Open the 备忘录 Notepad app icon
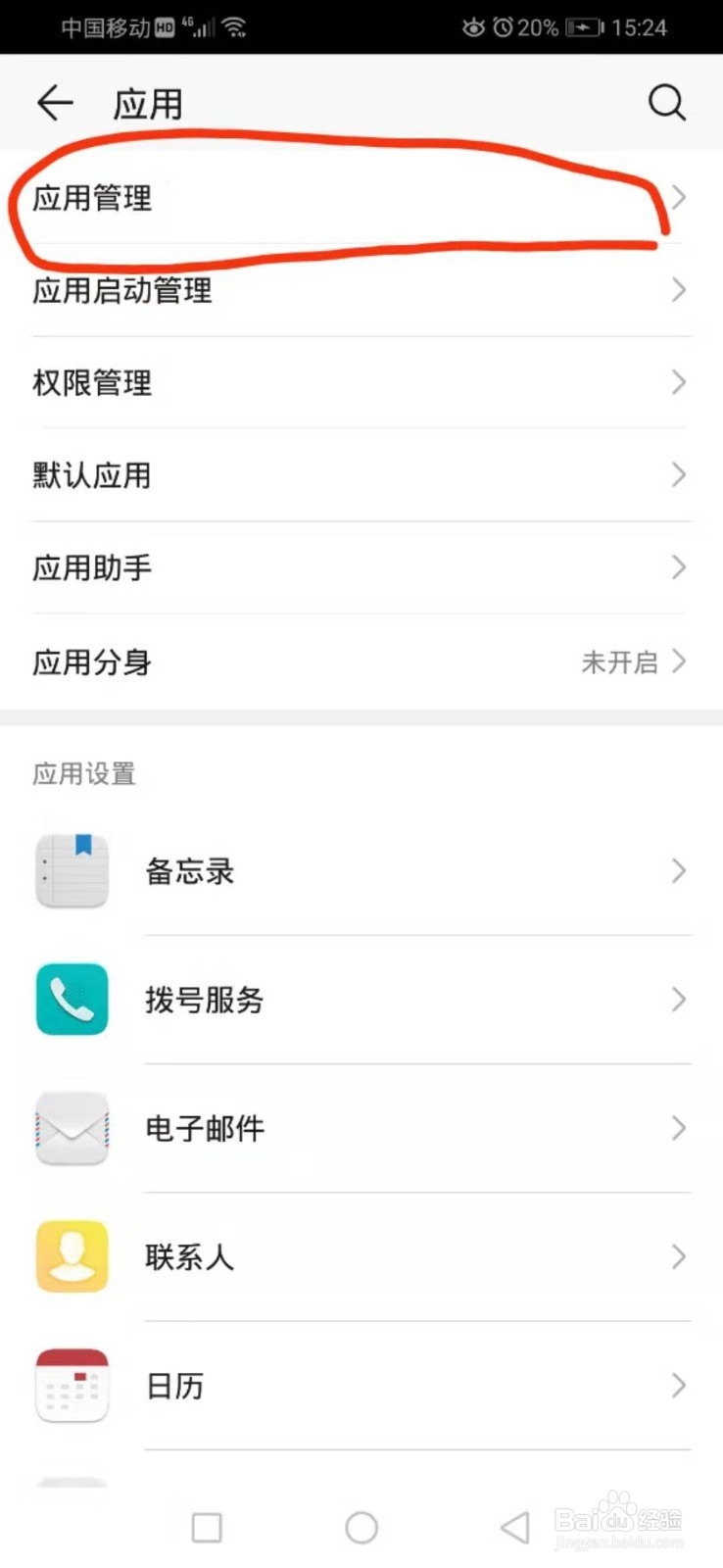 point(71,870)
